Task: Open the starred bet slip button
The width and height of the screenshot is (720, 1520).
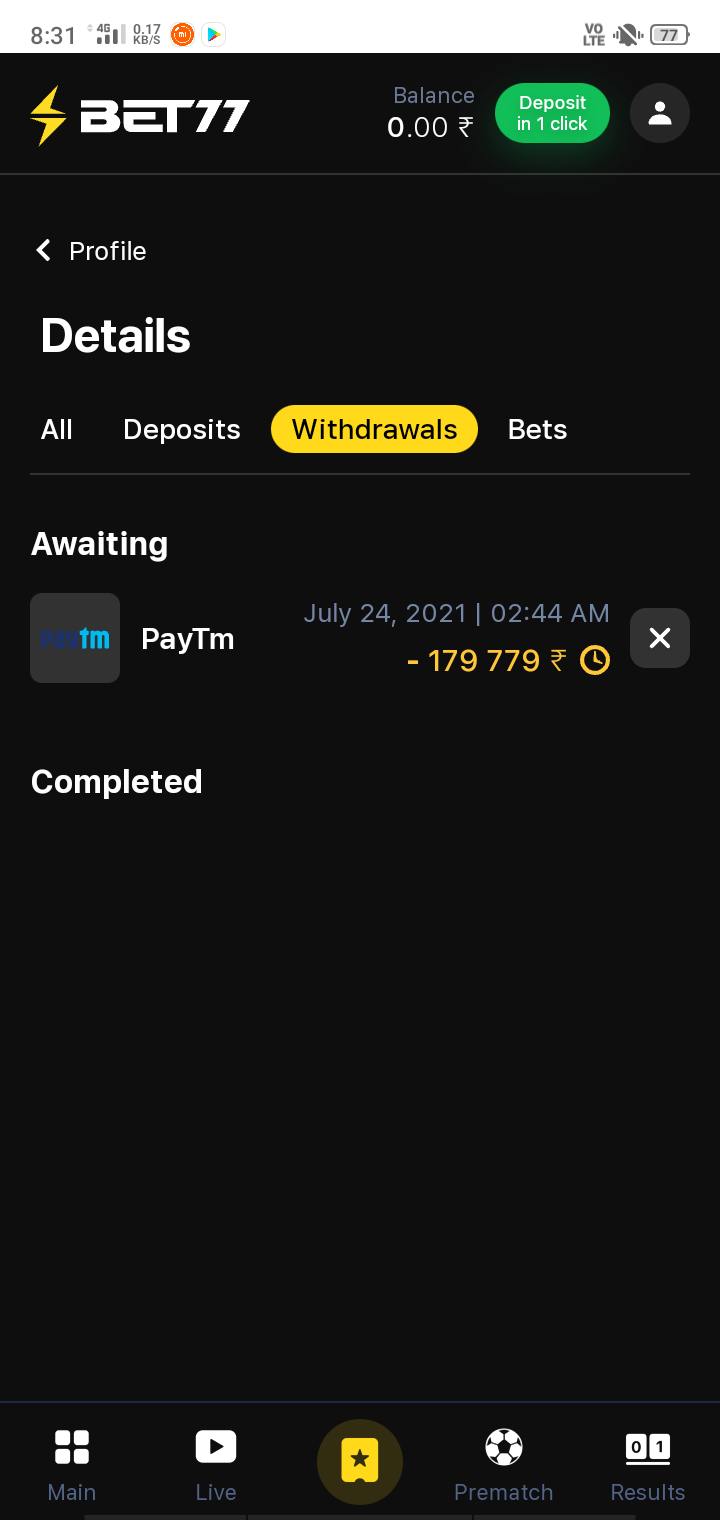Action: tap(360, 1461)
